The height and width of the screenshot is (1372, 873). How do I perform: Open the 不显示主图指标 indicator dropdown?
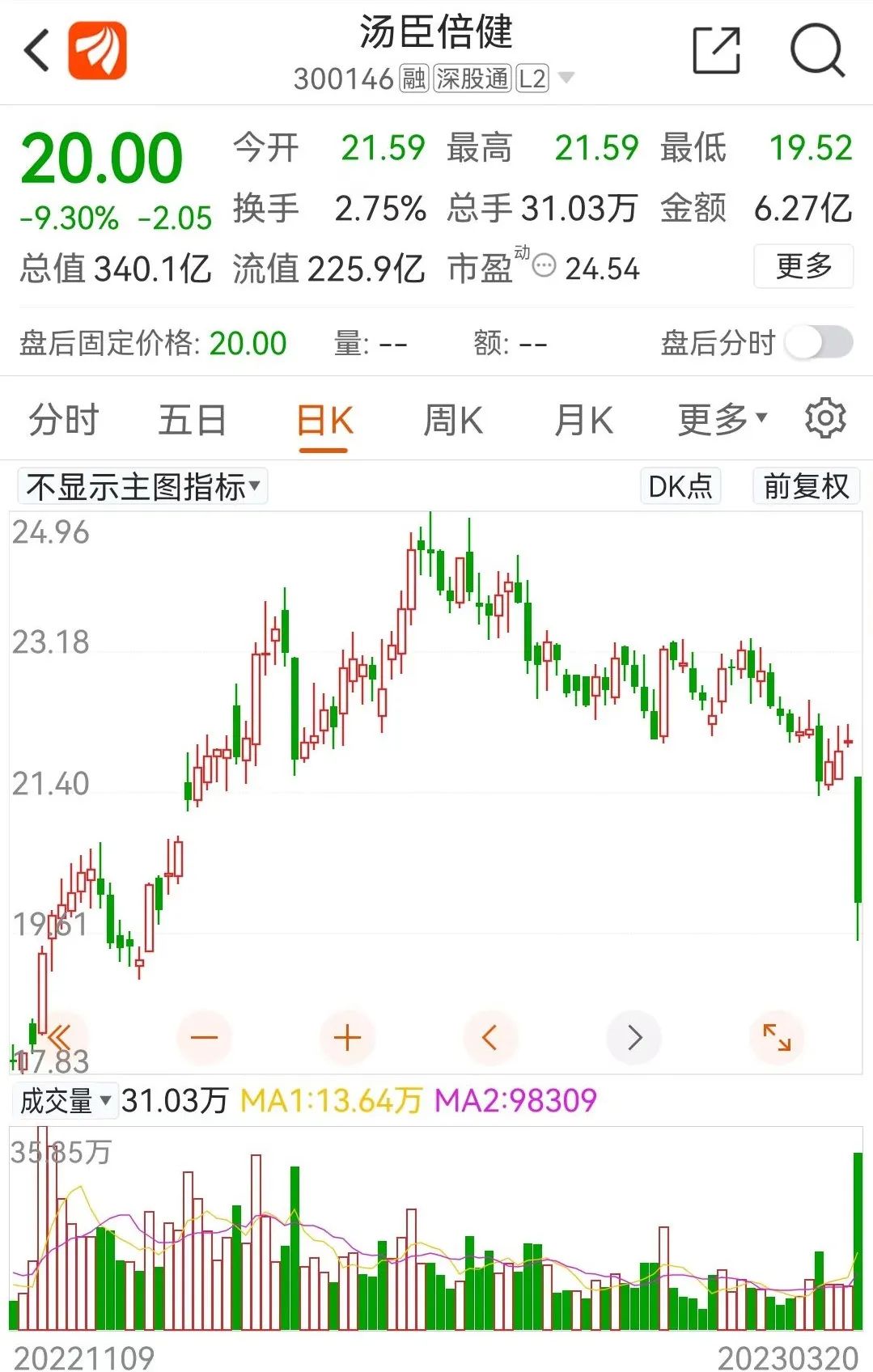(142, 487)
